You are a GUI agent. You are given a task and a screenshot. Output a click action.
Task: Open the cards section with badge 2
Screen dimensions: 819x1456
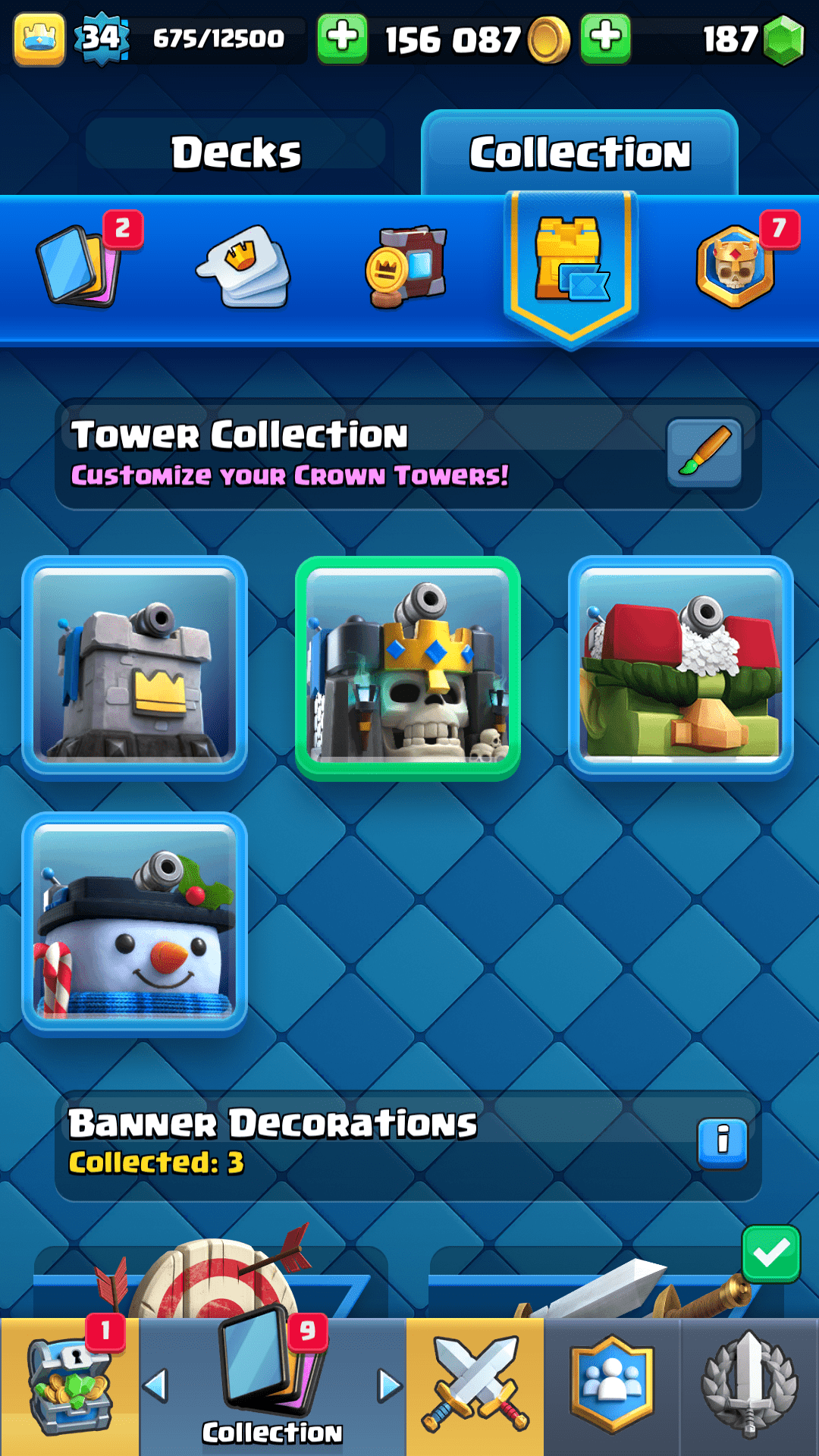[80, 265]
